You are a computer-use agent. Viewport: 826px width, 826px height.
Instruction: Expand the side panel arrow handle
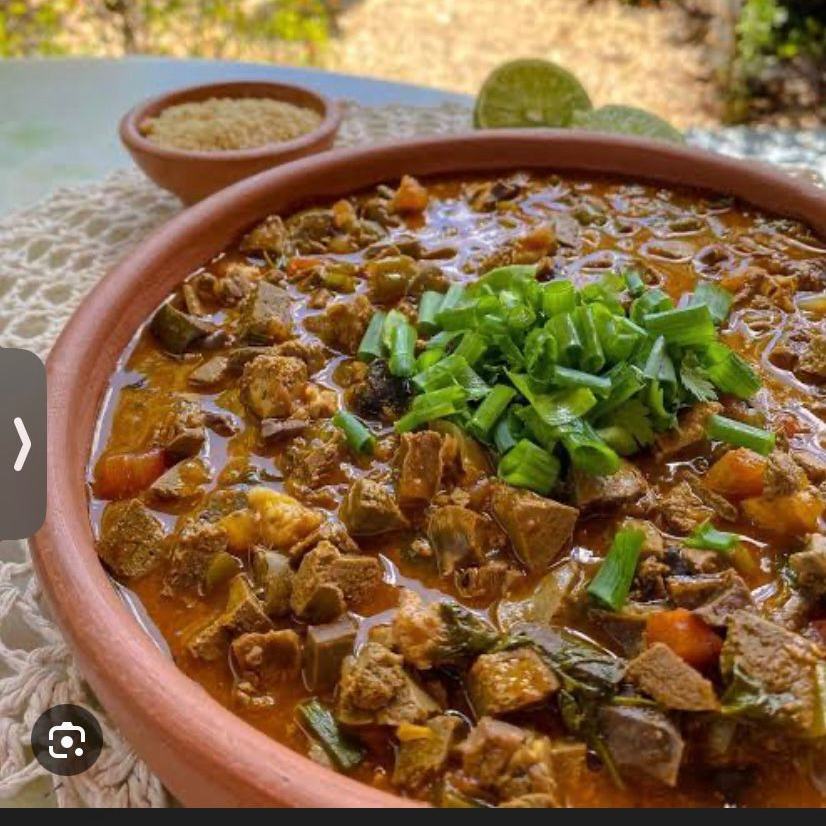(x=22, y=444)
